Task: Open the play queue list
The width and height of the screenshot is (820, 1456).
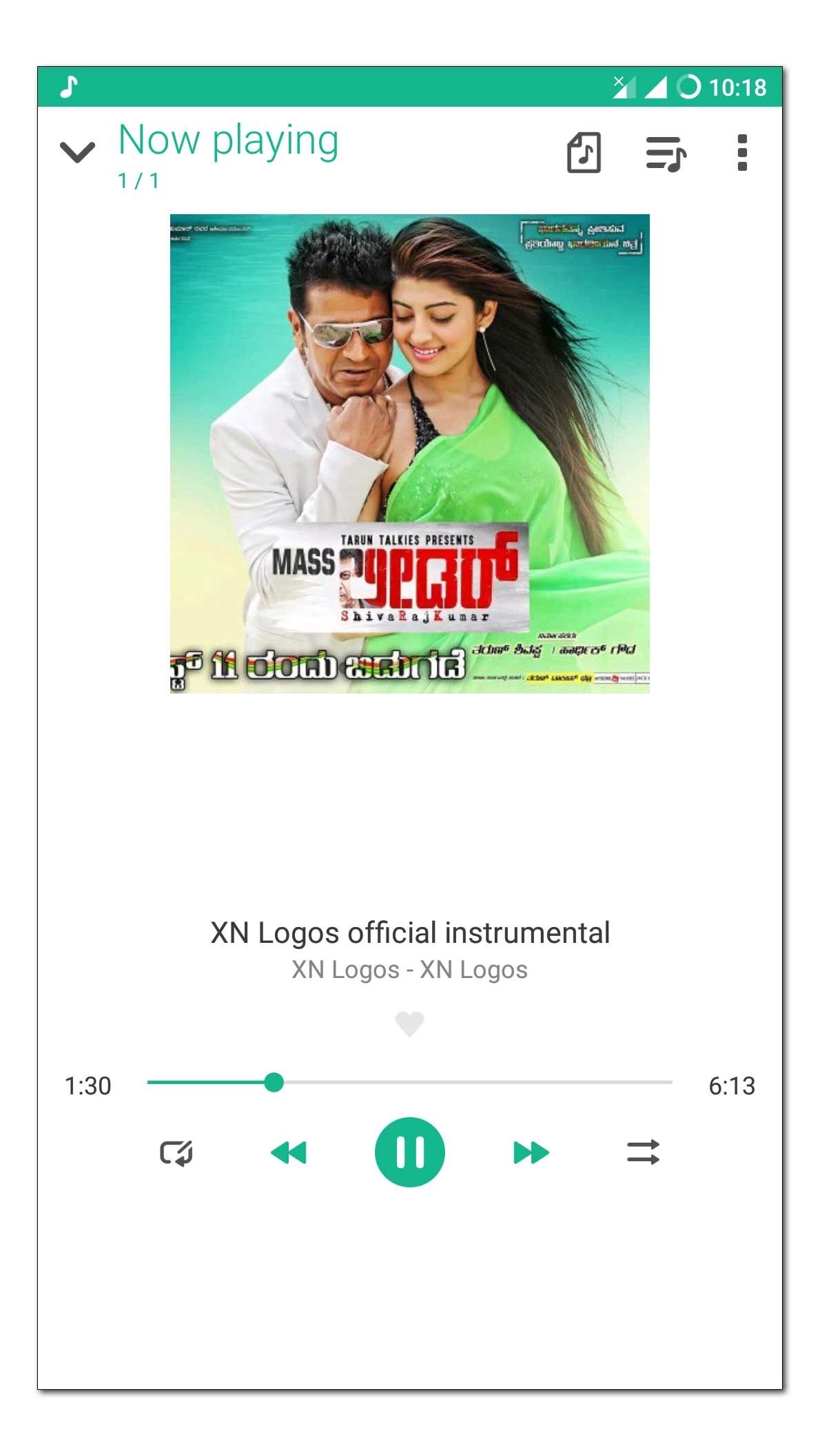Action: (x=666, y=153)
